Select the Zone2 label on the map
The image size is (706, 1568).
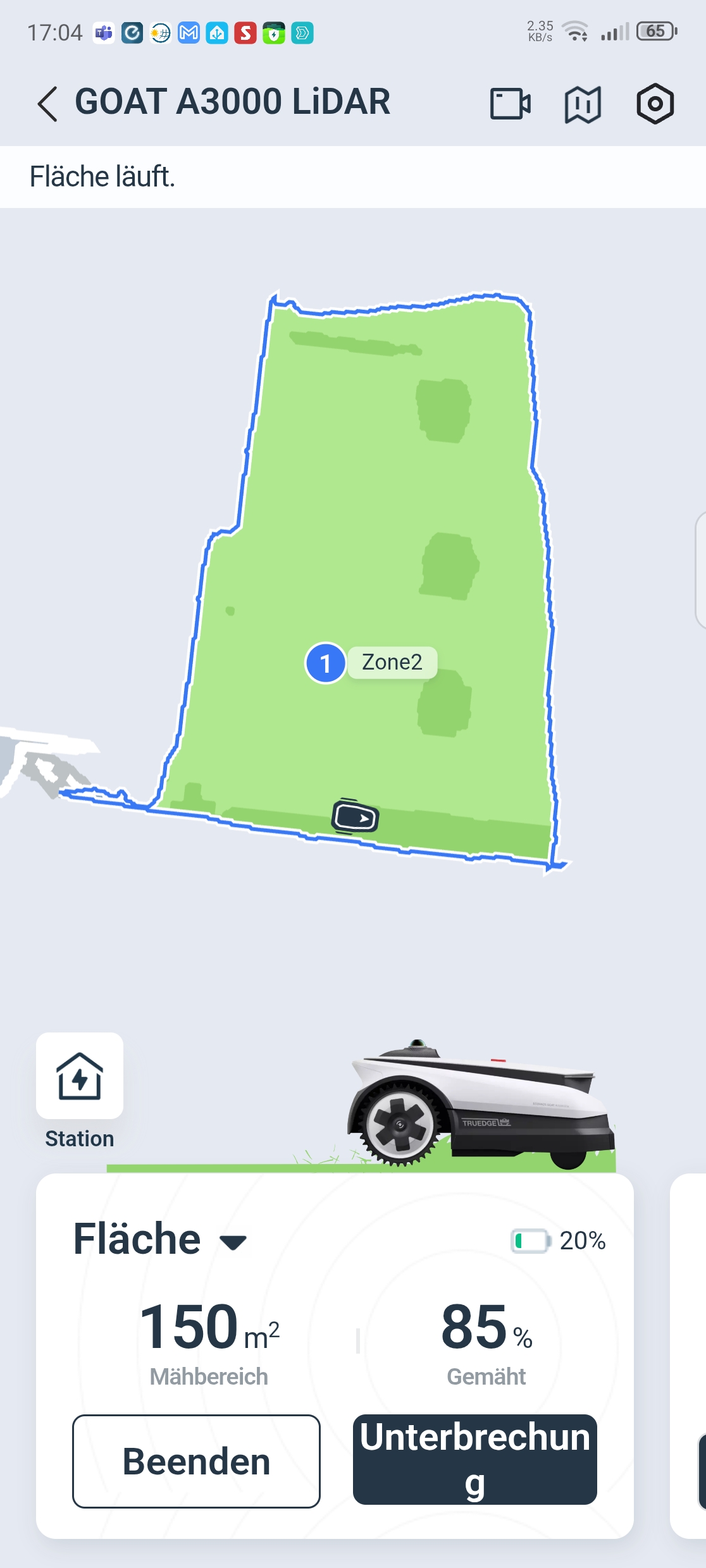point(392,663)
